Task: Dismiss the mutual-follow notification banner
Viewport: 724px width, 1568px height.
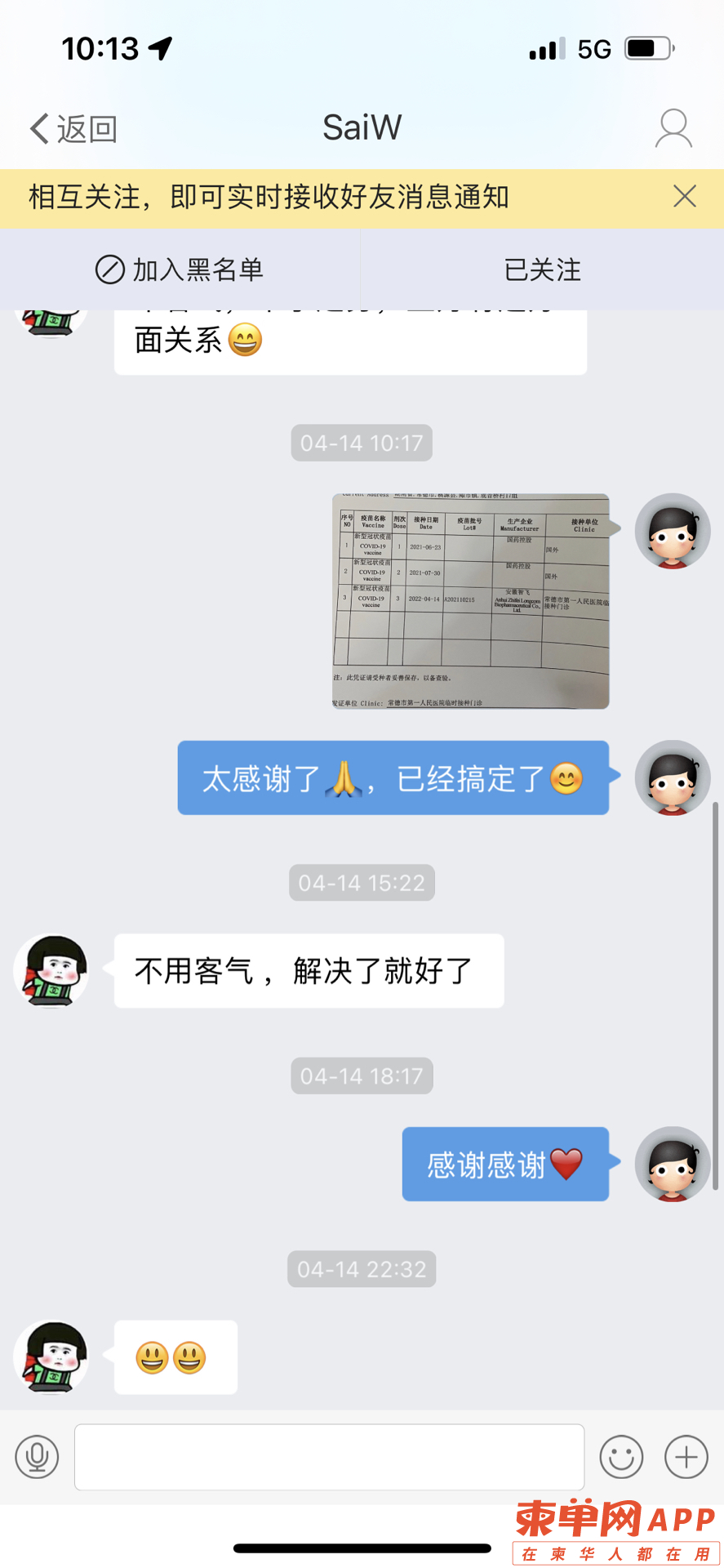Action: 684,196
